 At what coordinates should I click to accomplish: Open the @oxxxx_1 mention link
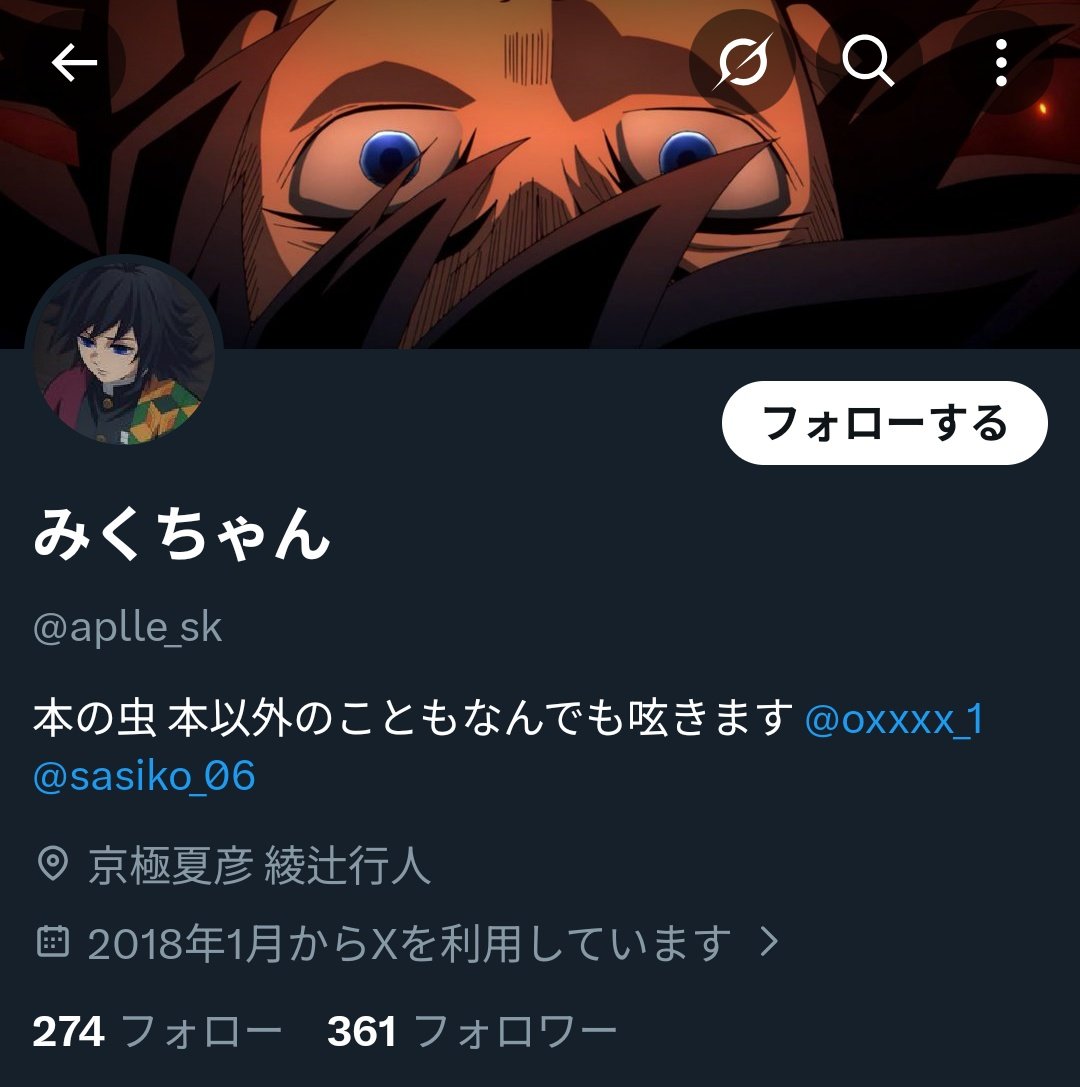[x=894, y=720]
